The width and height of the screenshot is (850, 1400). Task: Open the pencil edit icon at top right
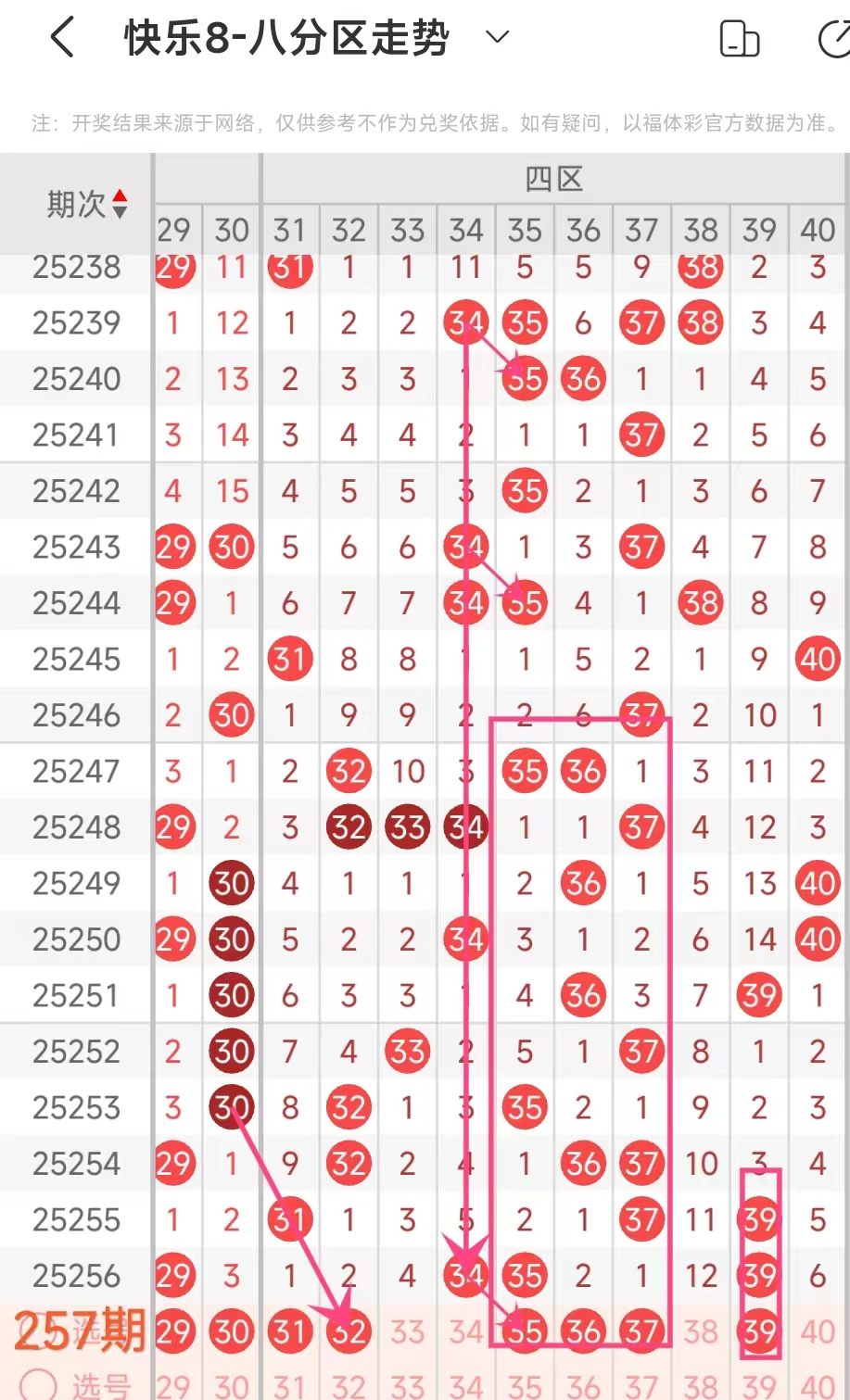[835, 39]
